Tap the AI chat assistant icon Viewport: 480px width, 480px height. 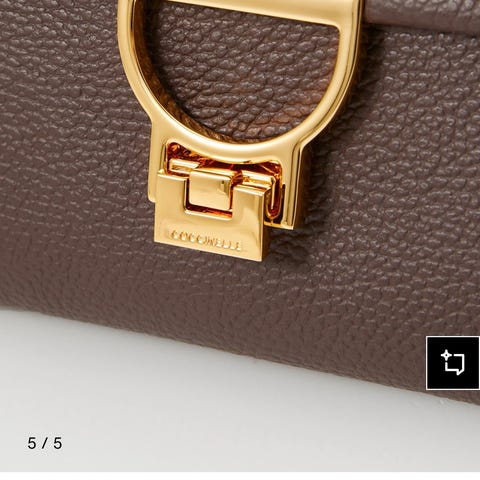(453, 363)
